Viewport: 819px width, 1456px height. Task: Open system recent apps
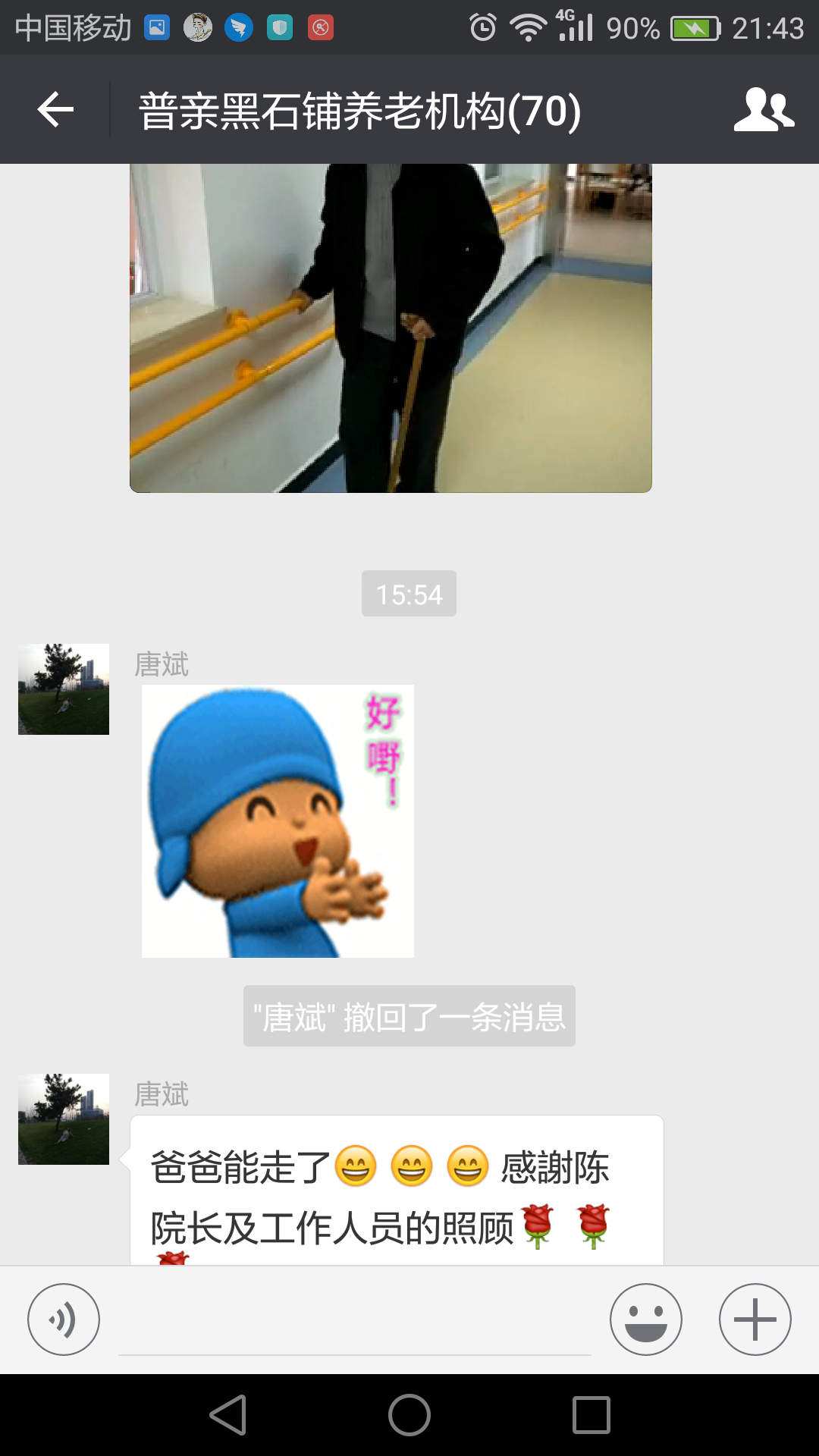(x=591, y=1415)
